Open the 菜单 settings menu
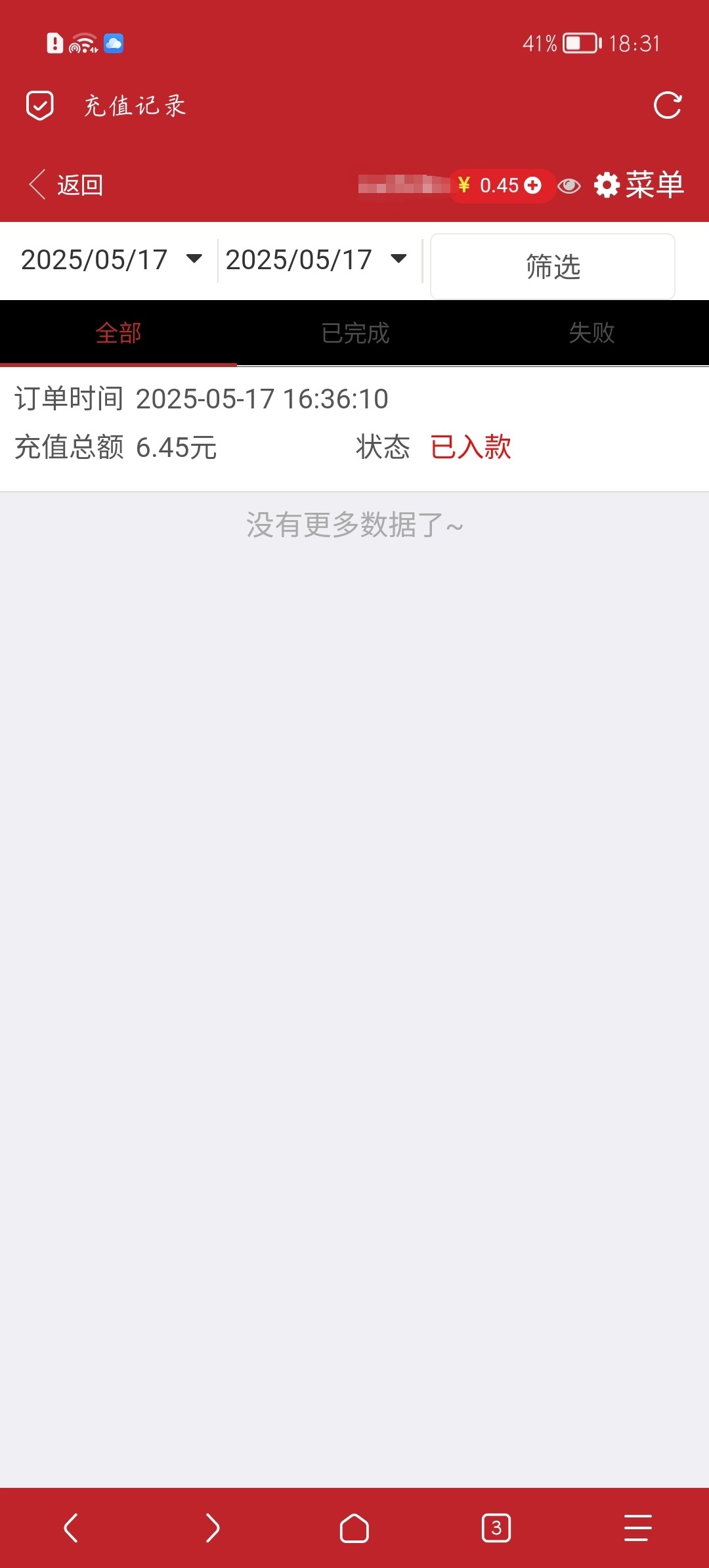Image resolution: width=709 pixels, height=1568 pixels. pos(639,185)
